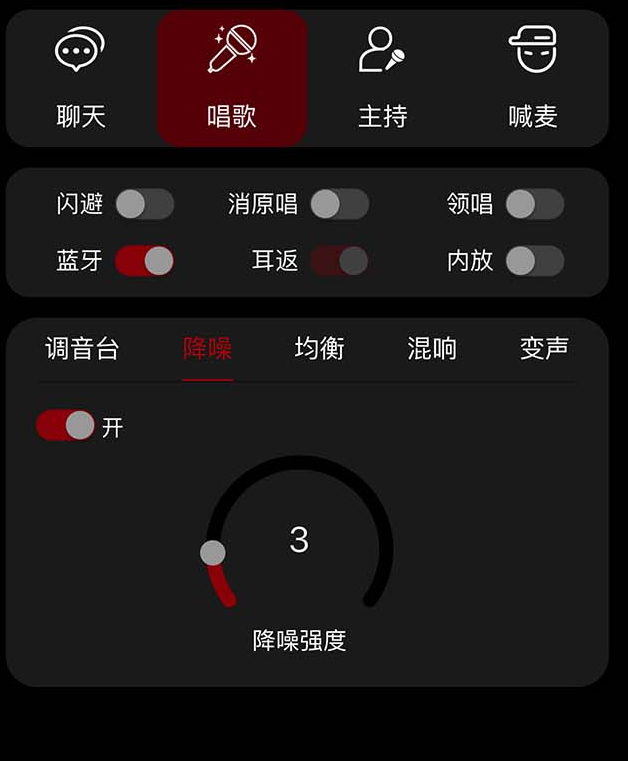Turn off the 蓝牙 Bluetooth switch

tap(144, 261)
